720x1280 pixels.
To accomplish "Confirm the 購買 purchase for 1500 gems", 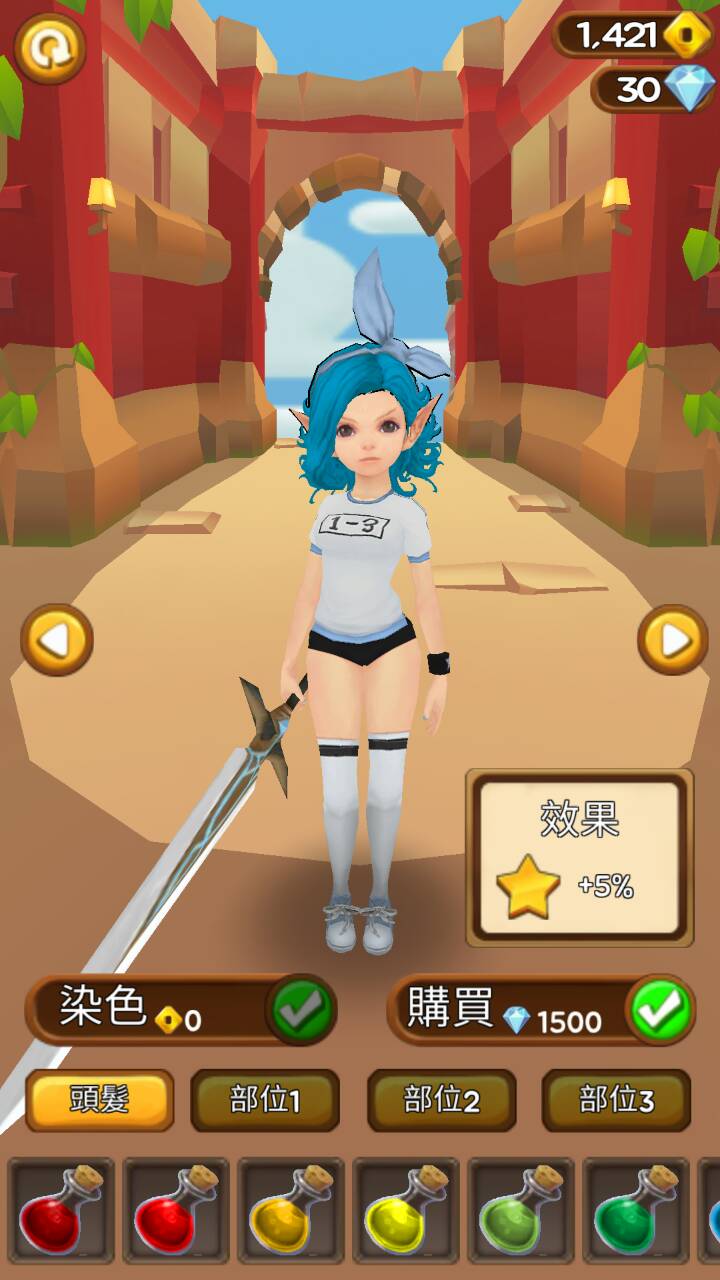I will pyautogui.click(x=661, y=1010).
